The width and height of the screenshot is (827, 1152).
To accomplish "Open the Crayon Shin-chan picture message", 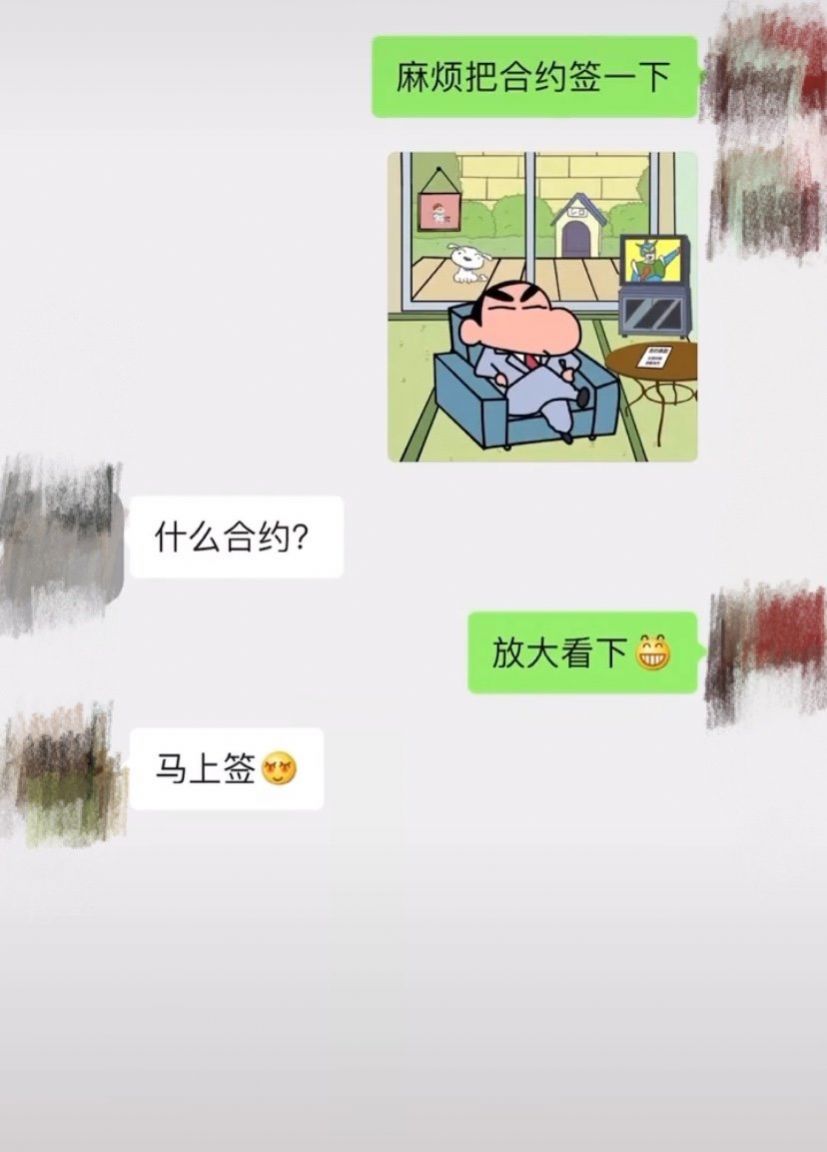I will point(542,307).
